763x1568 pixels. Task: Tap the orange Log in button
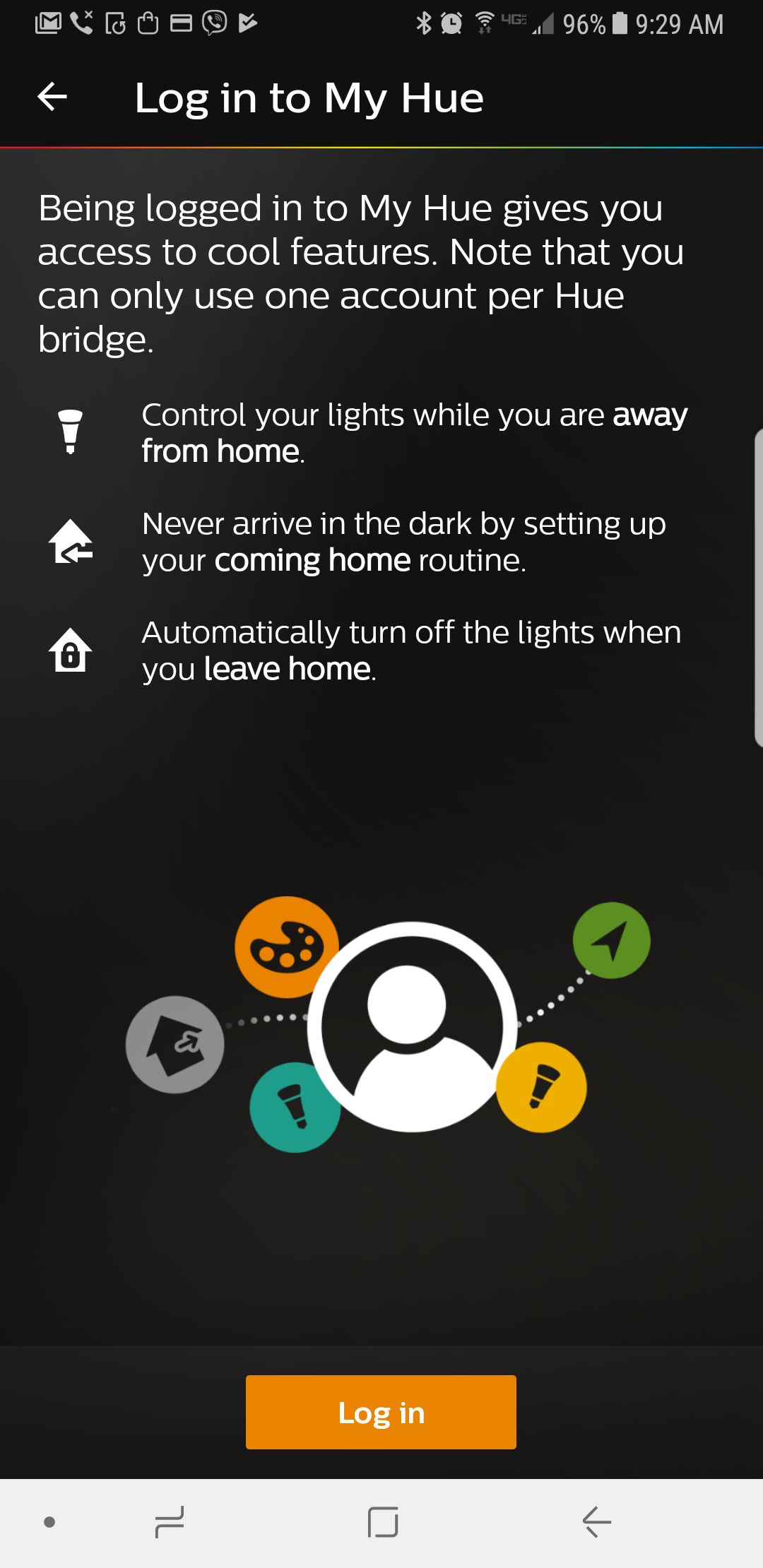tap(381, 1412)
